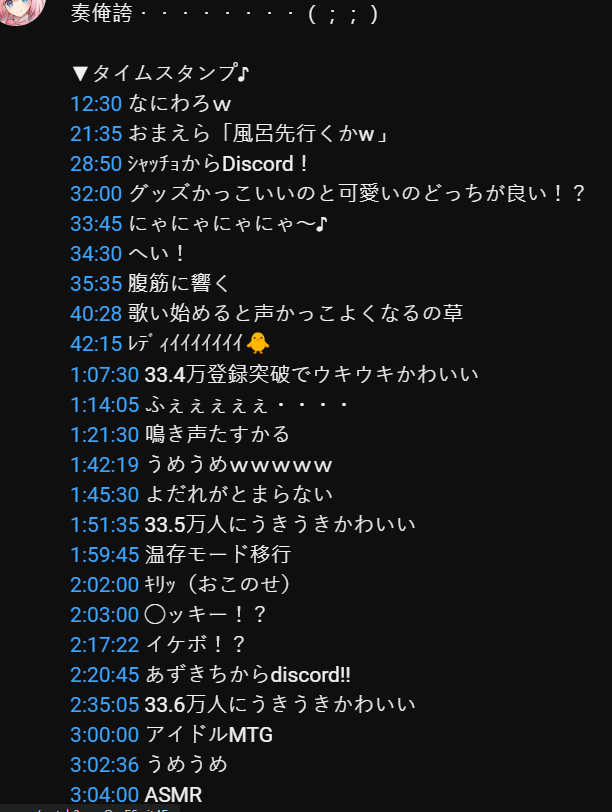Jump to timestamp 21:35

pyautogui.click(x=96, y=133)
